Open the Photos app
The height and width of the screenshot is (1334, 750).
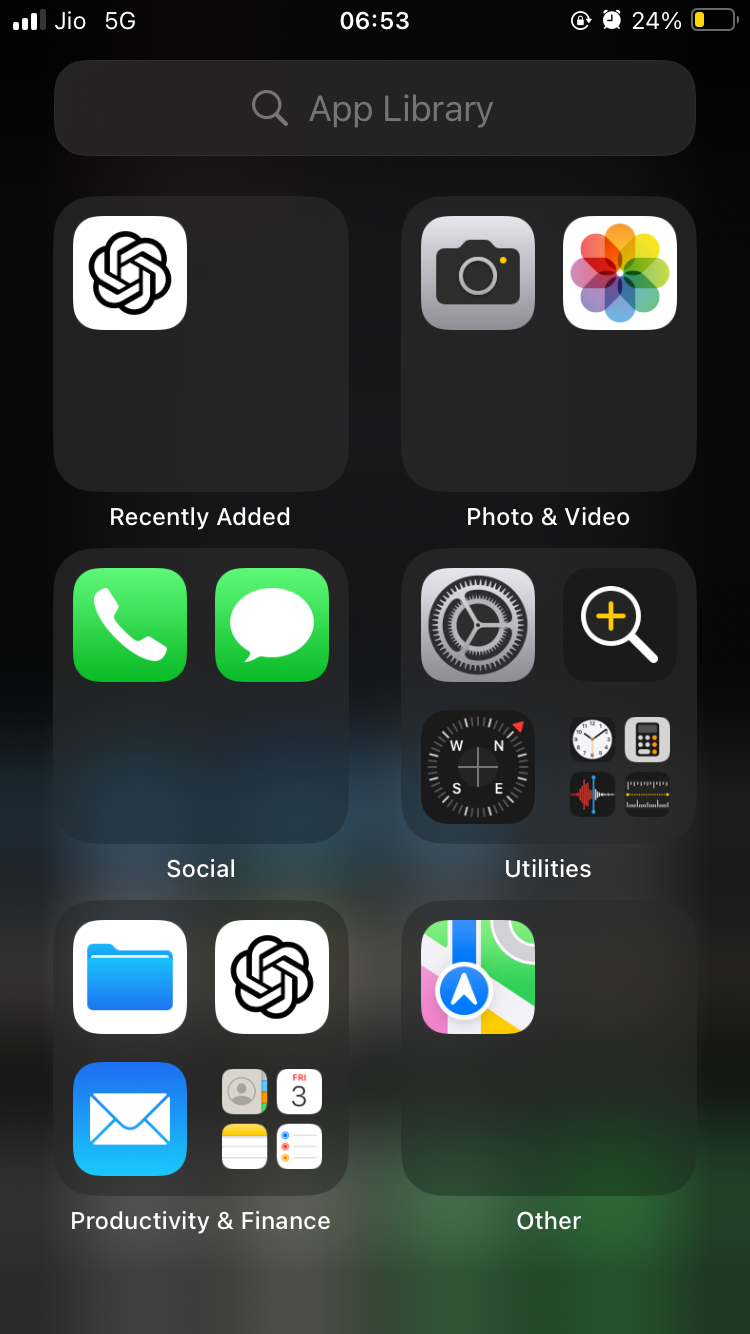coord(620,273)
